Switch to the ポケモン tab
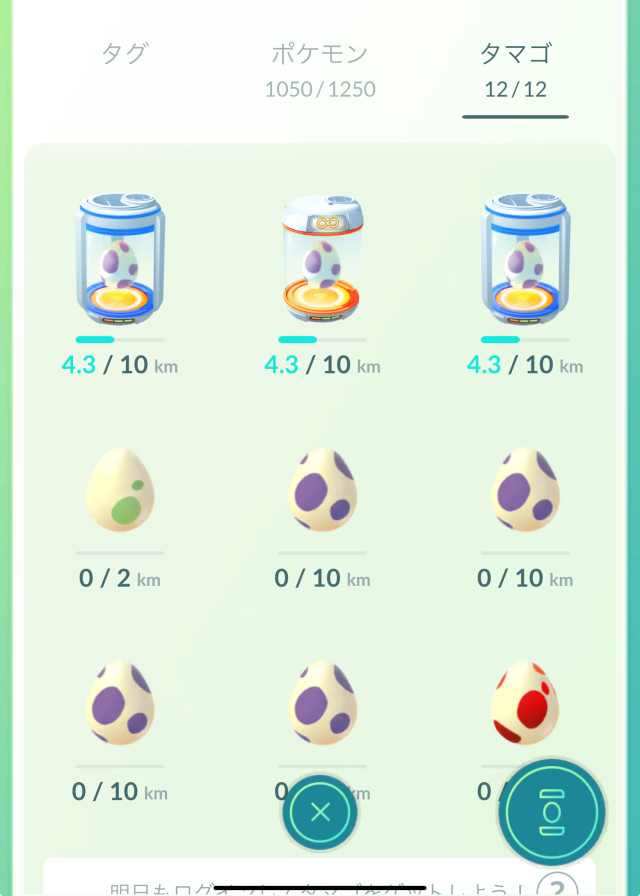 coord(320,68)
